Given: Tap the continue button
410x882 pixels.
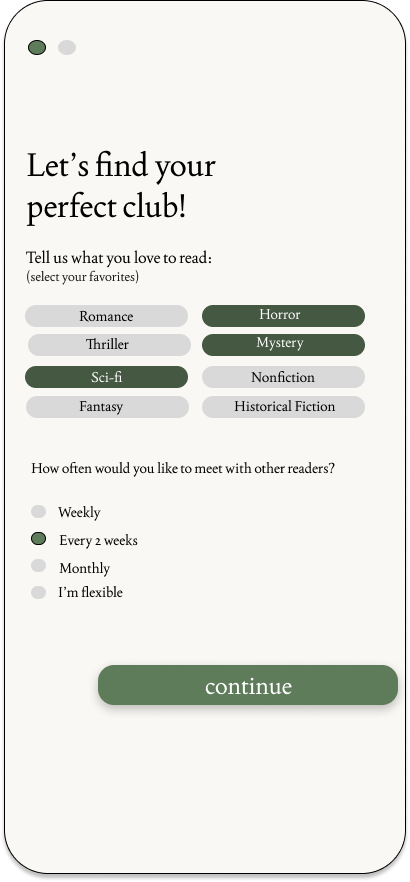Looking at the screenshot, I should [x=248, y=685].
